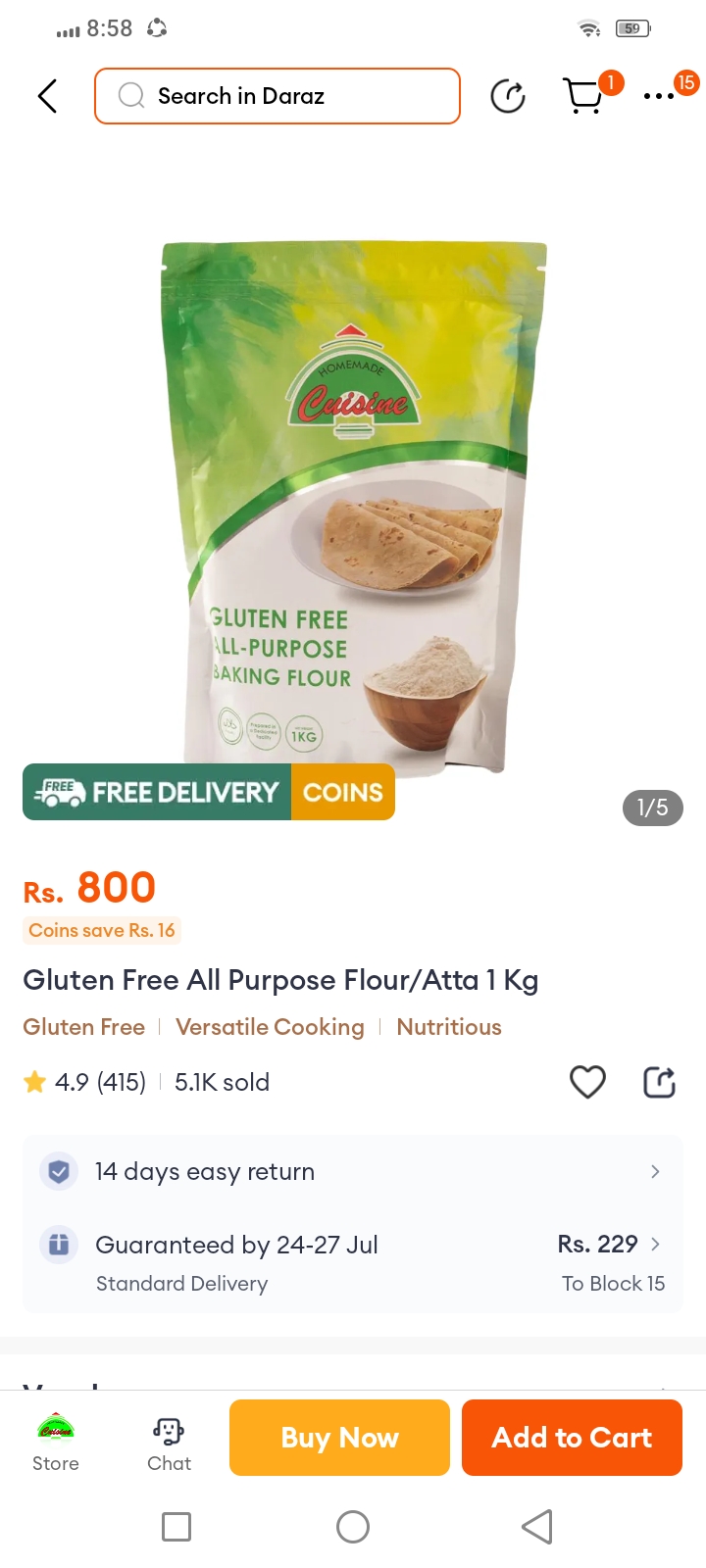706x1568 pixels.
Task: Open recent apps overview
Action: pyautogui.click(x=176, y=1526)
